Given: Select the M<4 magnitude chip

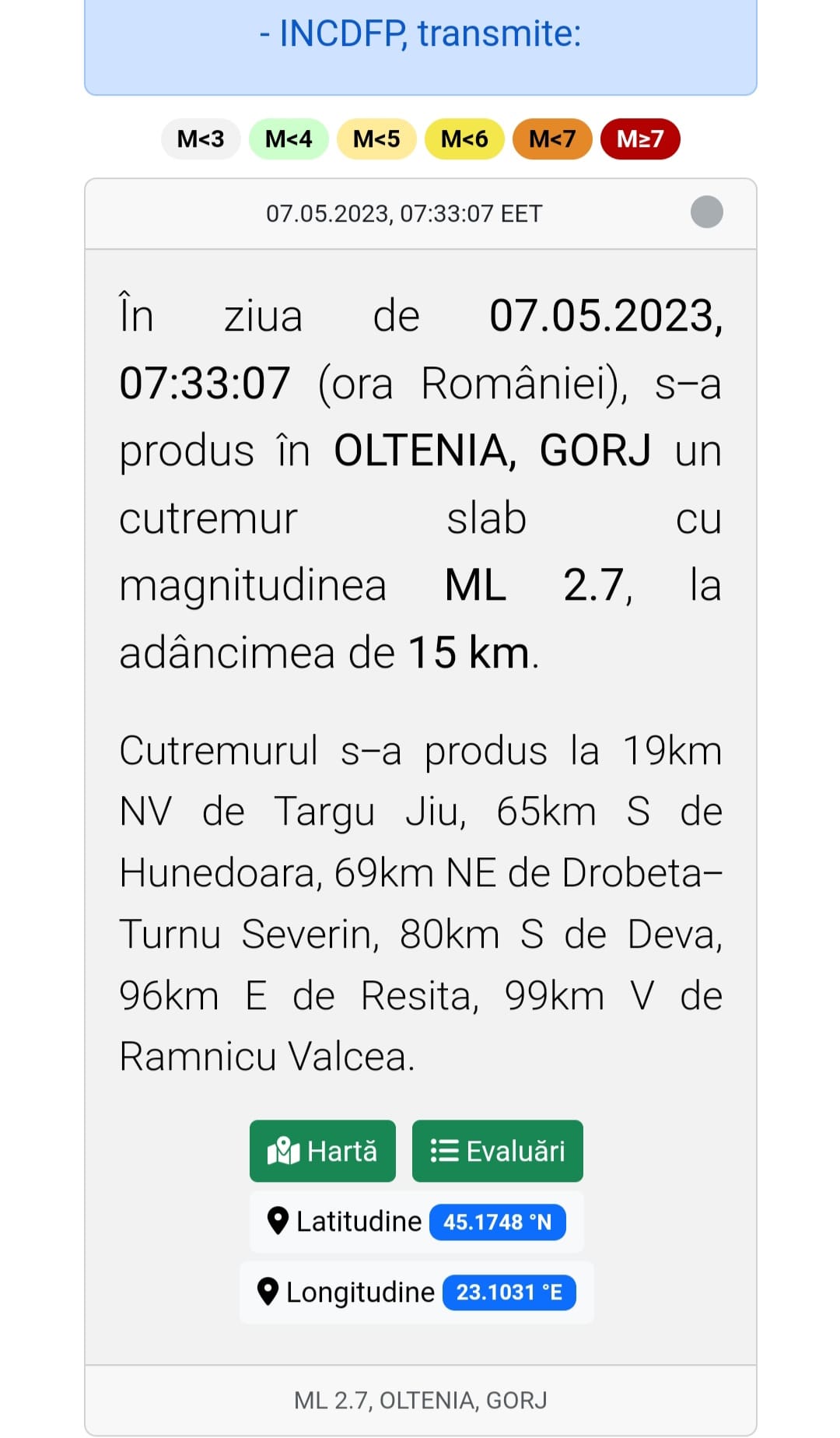Looking at the screenshot, I should coord(289,139).
